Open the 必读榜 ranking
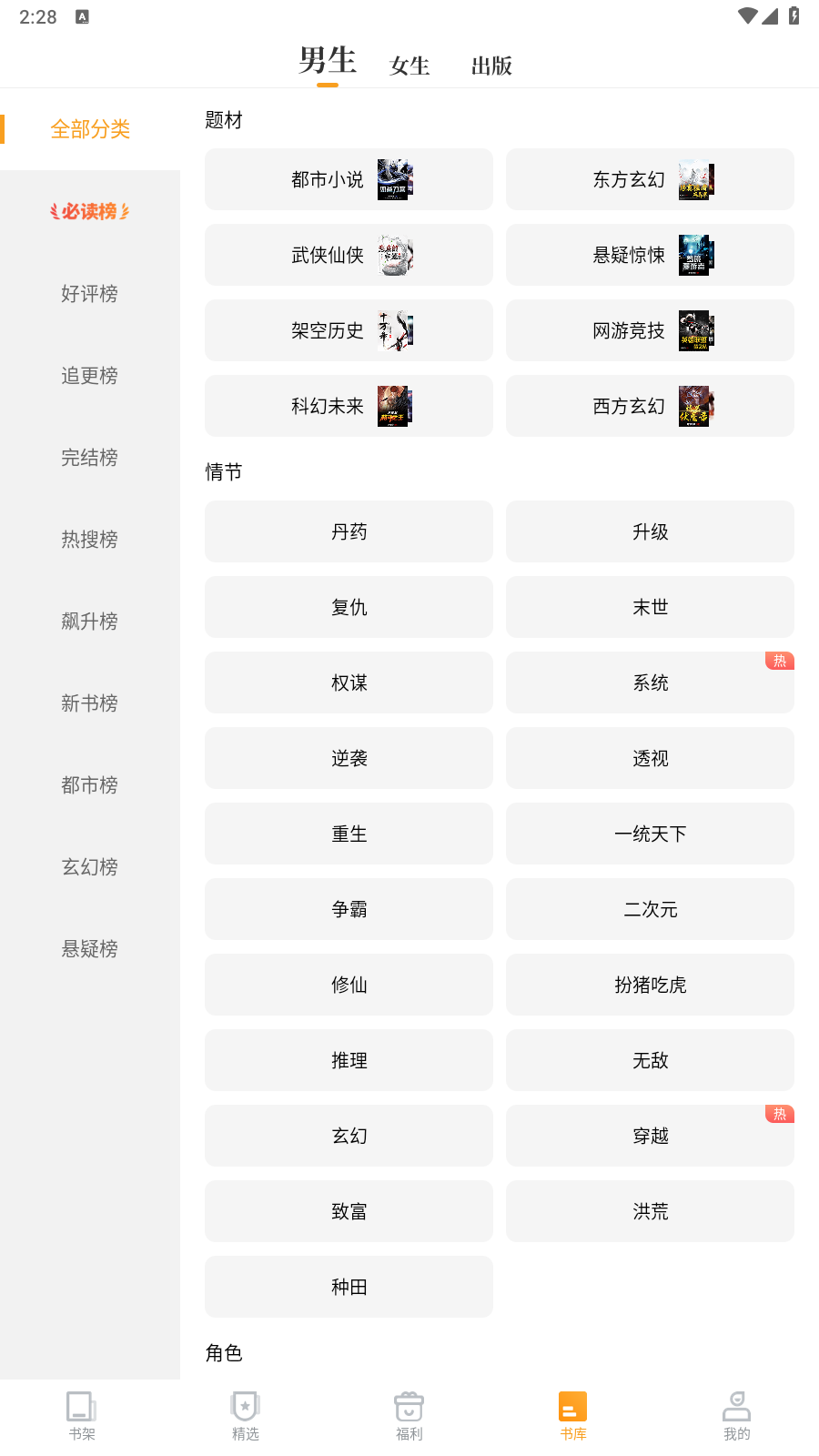 pyautogui.click(x=89, y=211)
